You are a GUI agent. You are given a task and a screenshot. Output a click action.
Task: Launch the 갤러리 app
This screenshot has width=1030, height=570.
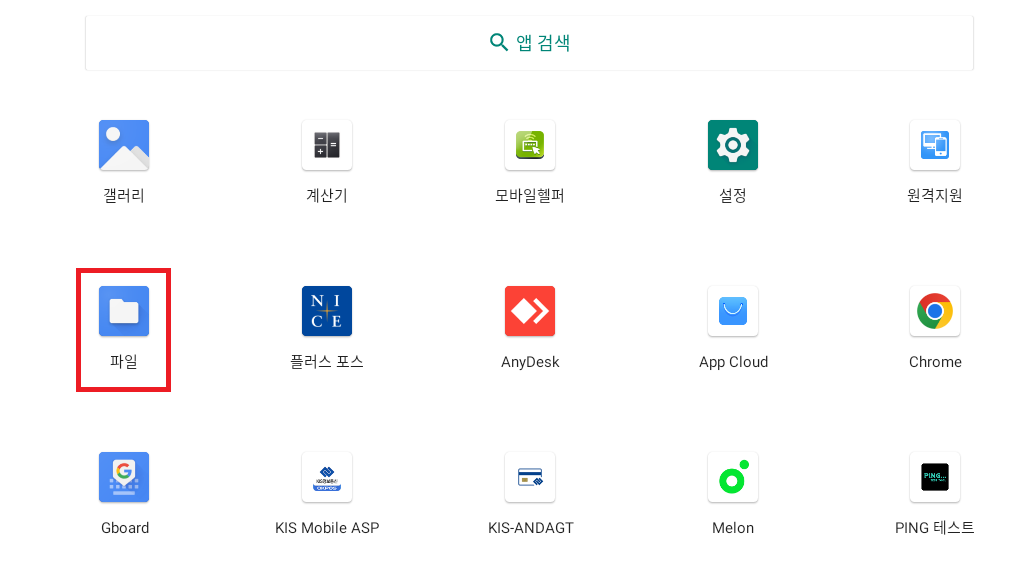(124, 146)
